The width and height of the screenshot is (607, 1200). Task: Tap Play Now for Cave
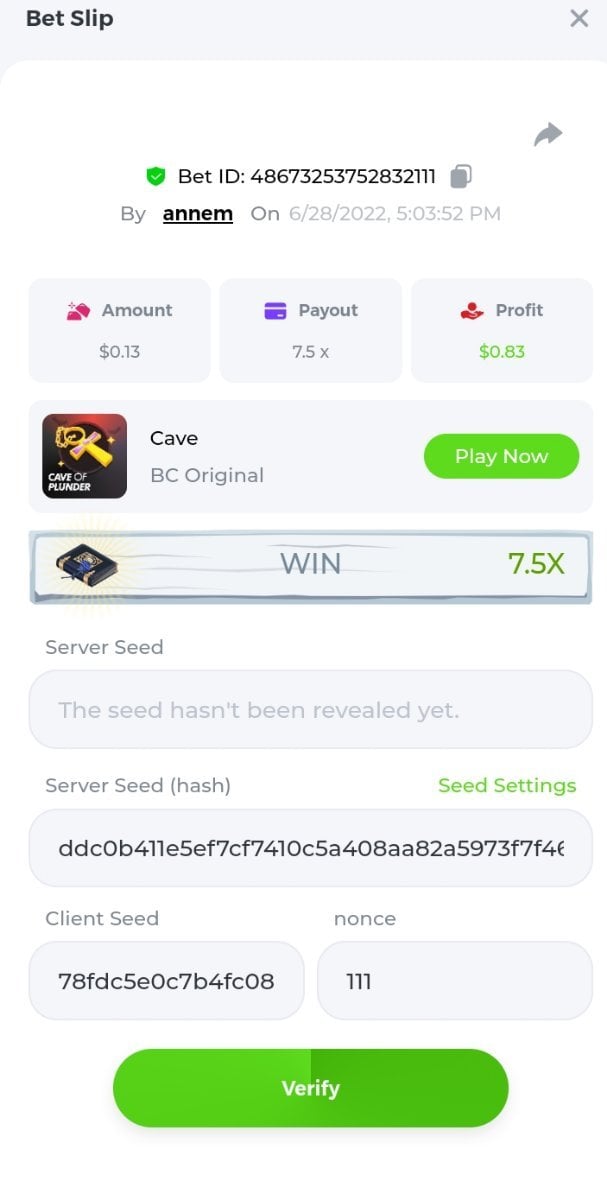(x=501, y=456)
